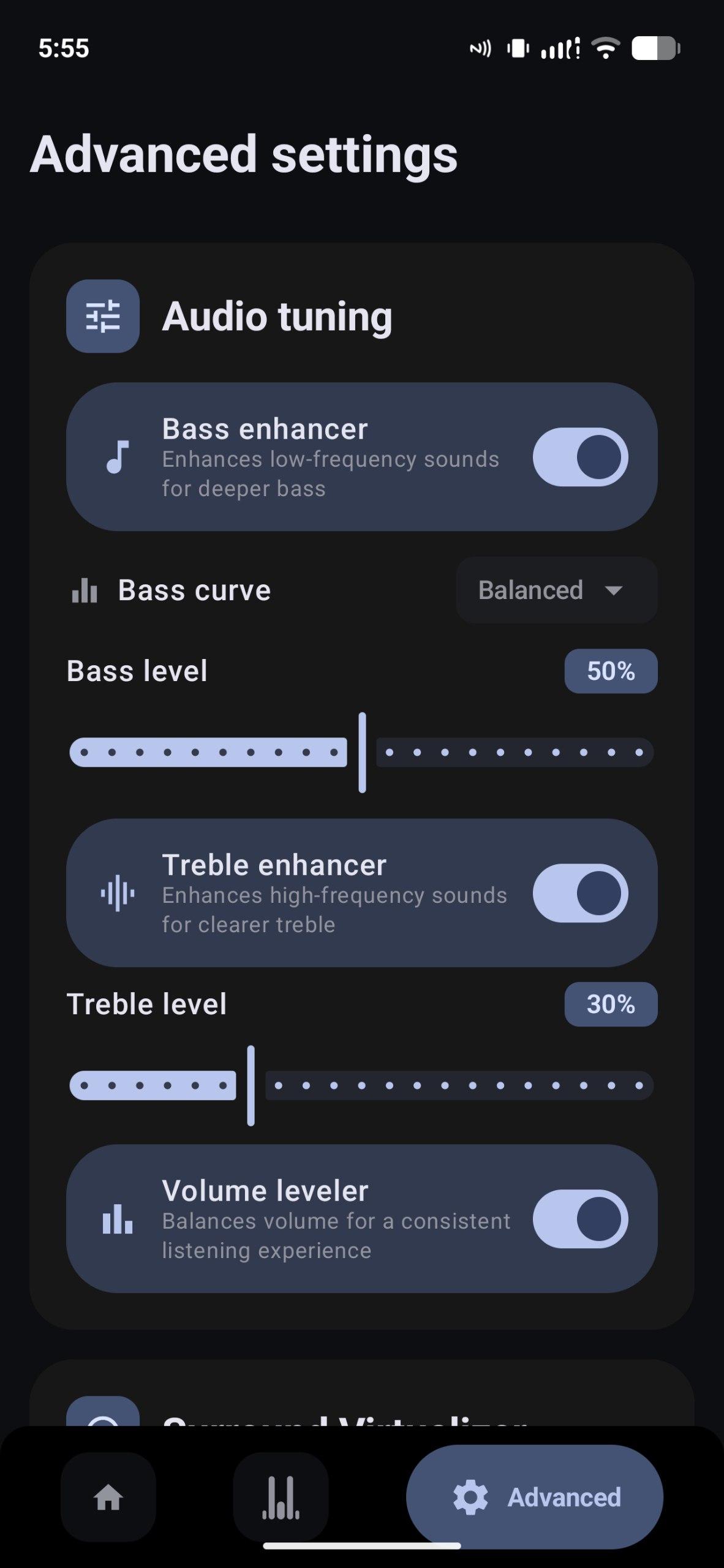The width and height of the screenshot is (724, 1568).
Task: Go to the Home tab
Action: coord(108,1497)
